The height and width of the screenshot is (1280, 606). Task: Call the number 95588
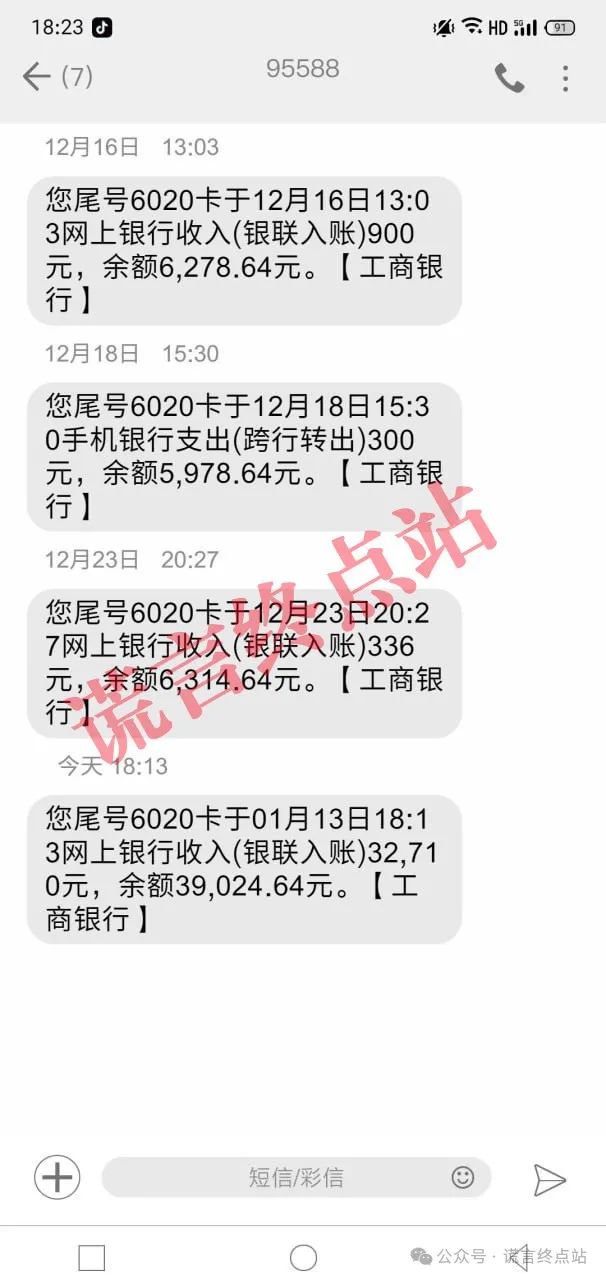(x=509, y=78)
